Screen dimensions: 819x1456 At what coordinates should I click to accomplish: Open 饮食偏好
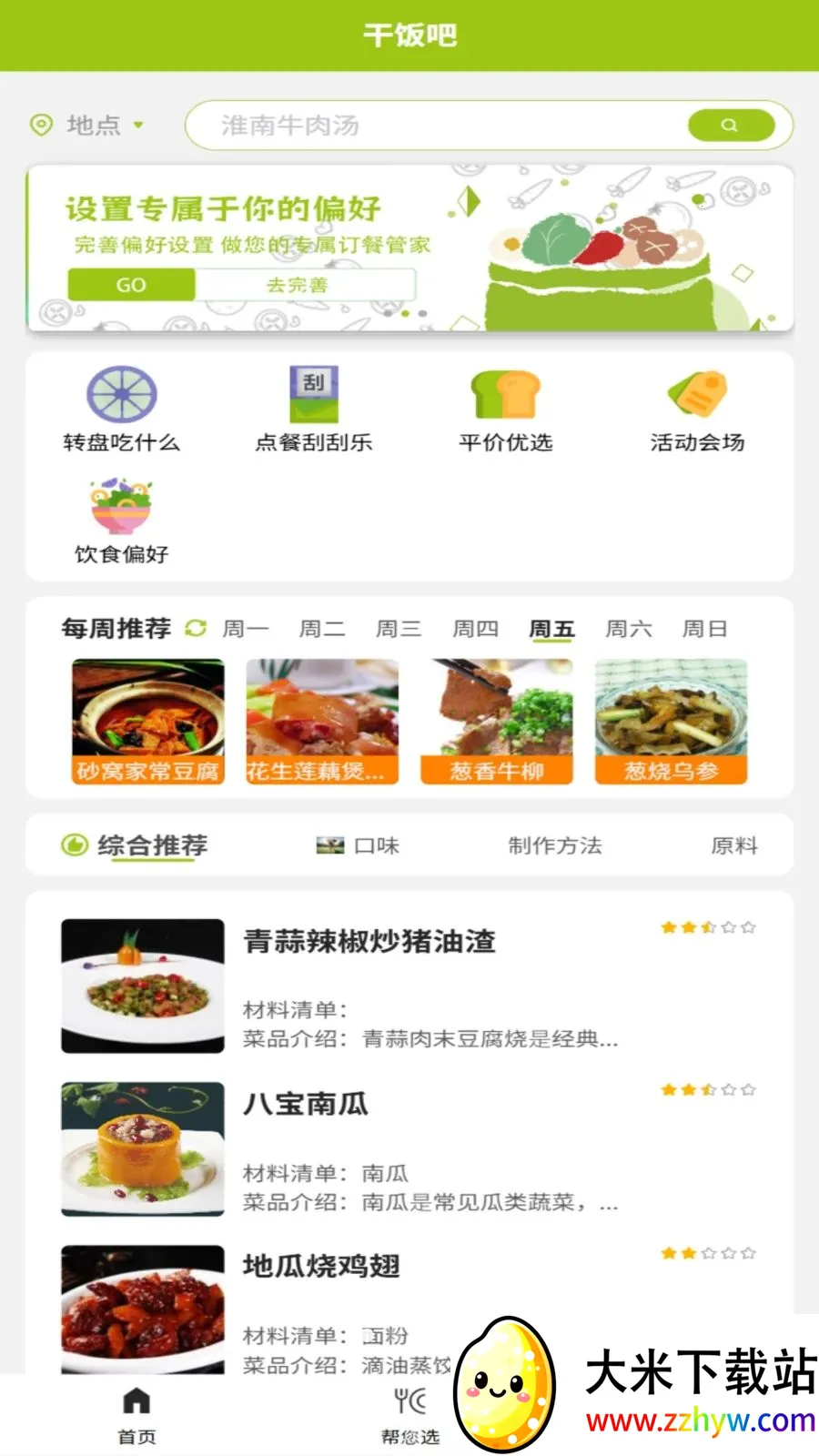[122, 521]
